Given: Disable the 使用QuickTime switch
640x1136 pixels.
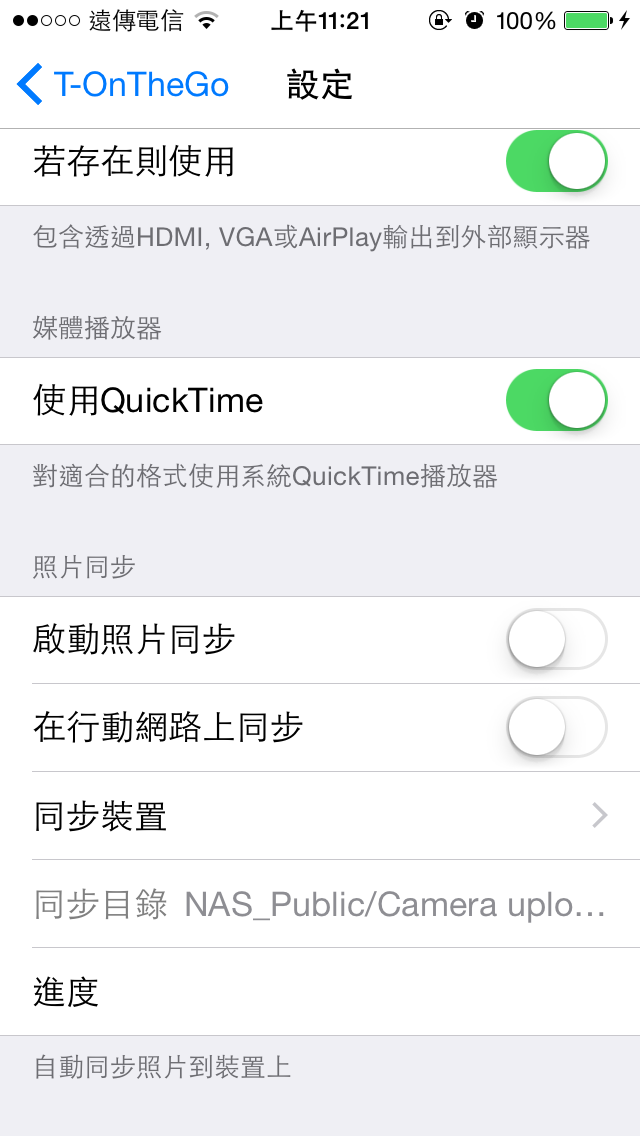Looking at the screenshot, I should pos(557,400).
